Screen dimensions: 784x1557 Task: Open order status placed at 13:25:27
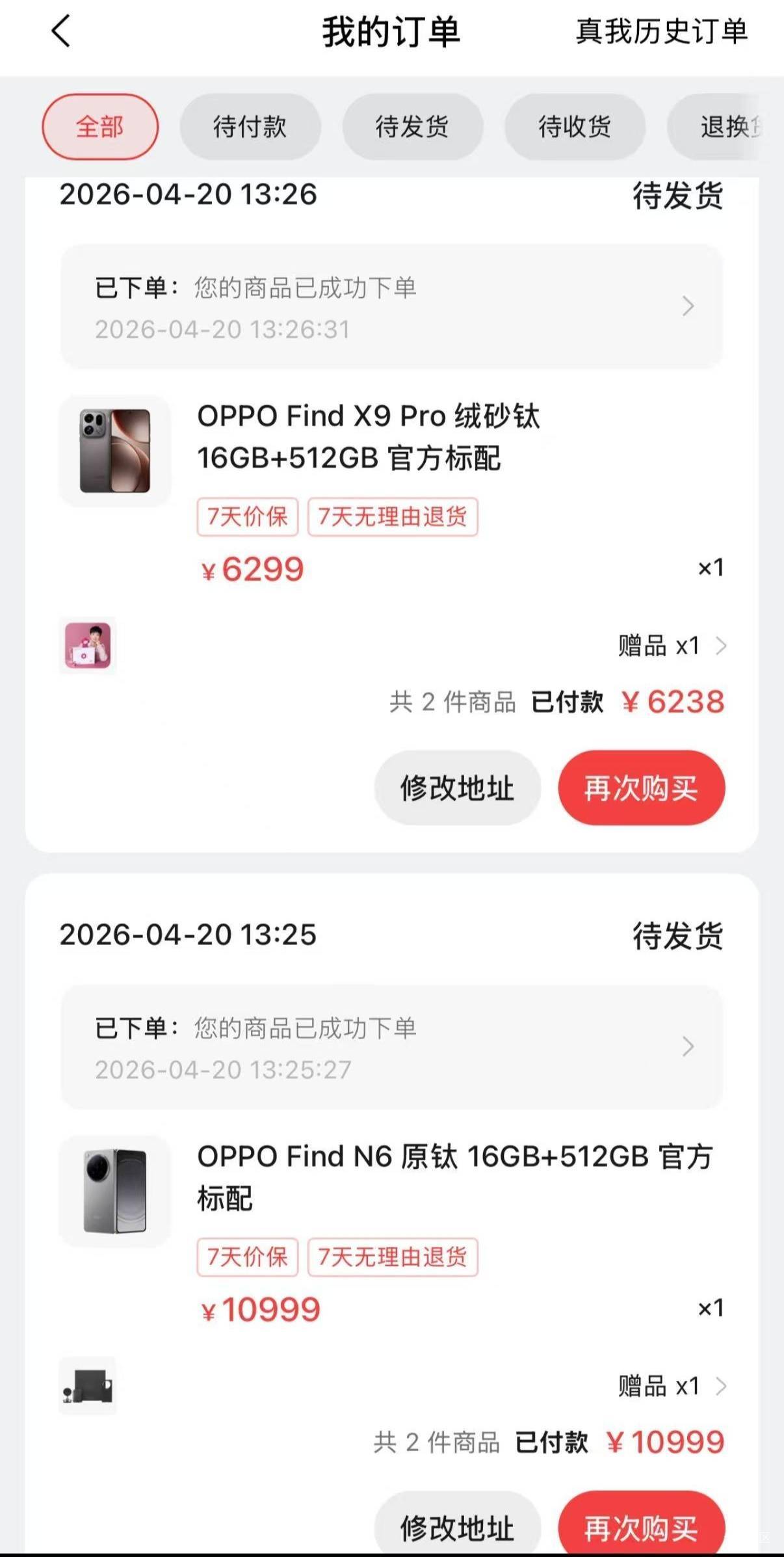tap(391, 1047)
